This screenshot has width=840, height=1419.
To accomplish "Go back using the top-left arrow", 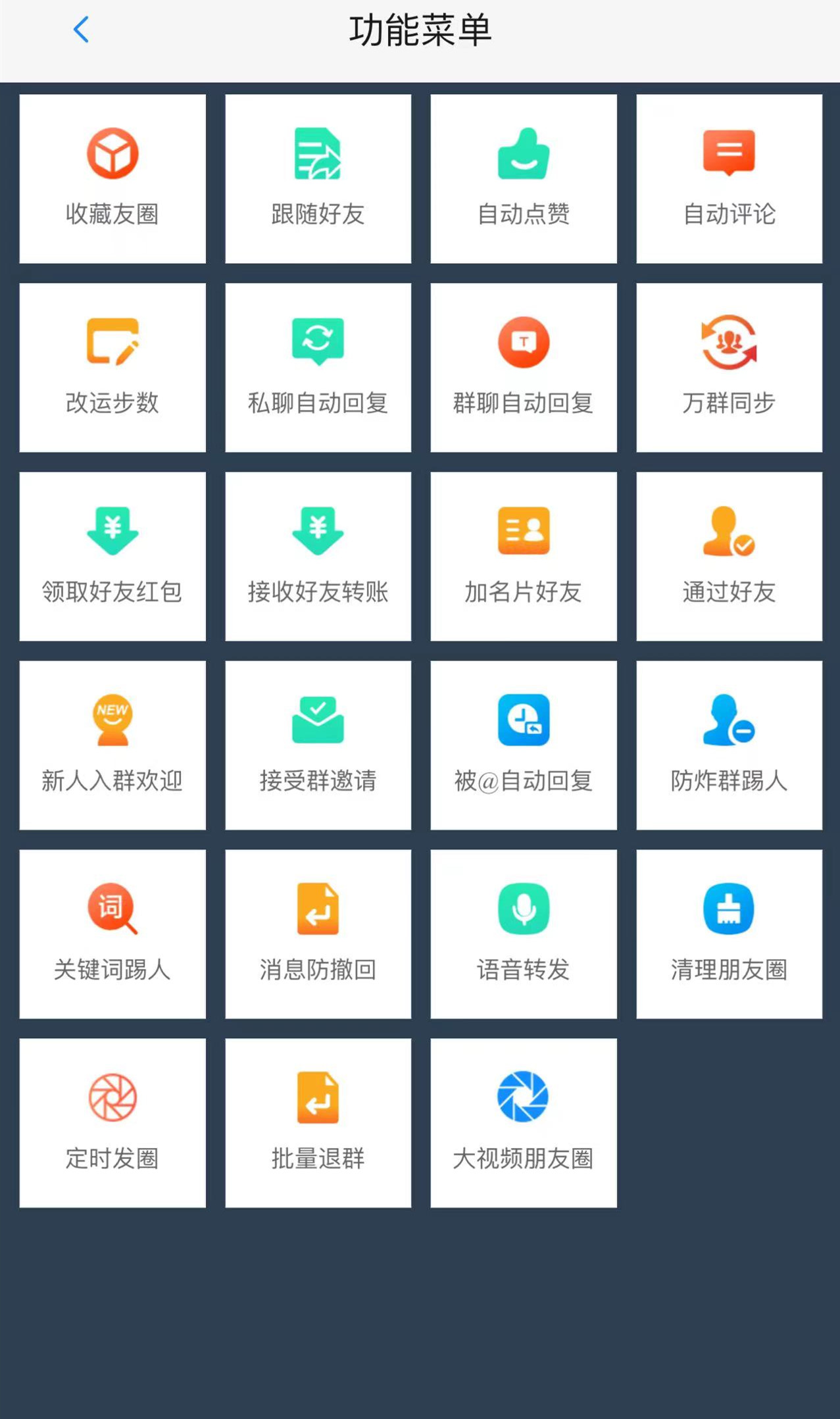I will [x=81, y=30].
